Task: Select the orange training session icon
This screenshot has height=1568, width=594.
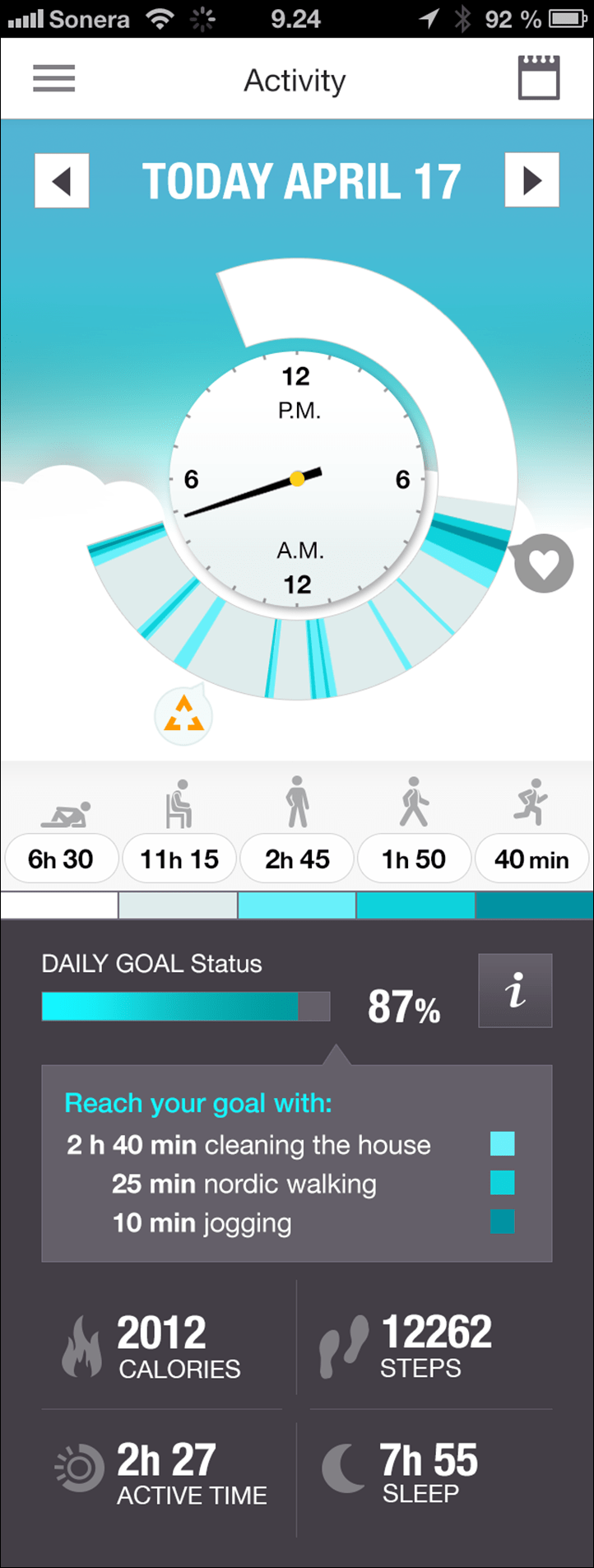Action: [183, 715]
